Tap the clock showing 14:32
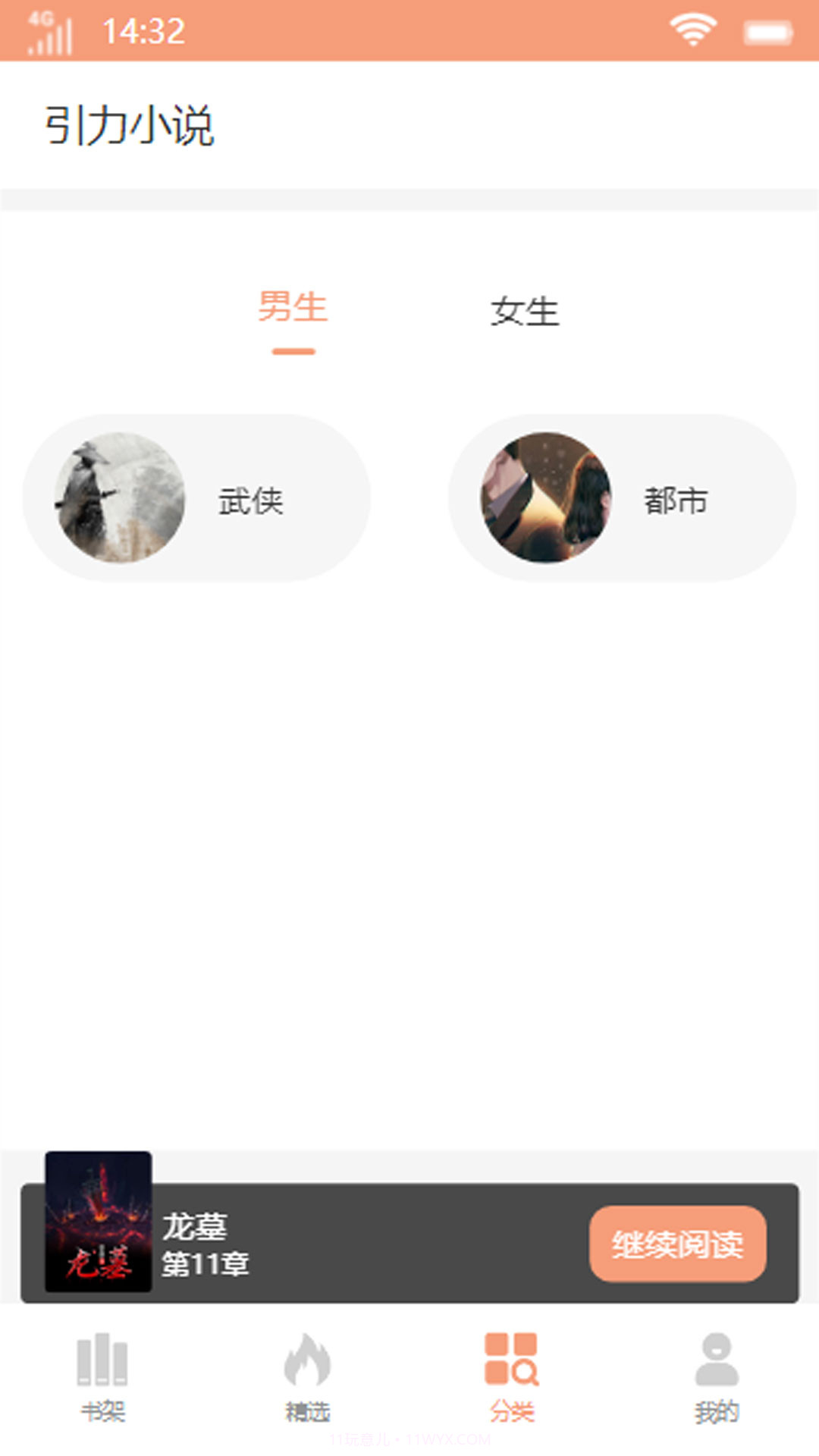Image resolution: width=819 pixels, height=1456 pixels. tap(143, 32)
